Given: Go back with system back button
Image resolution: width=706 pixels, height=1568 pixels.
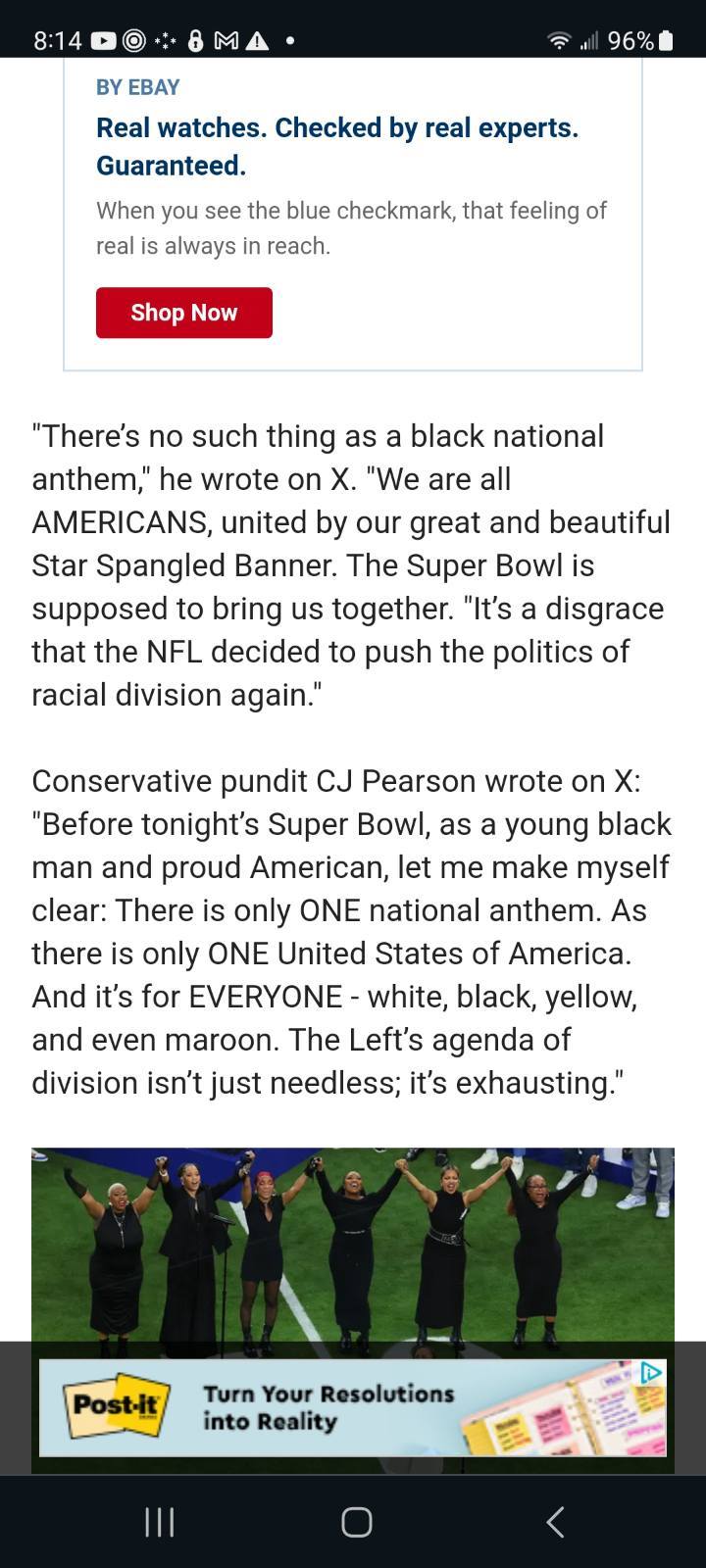Looking at the screenshot, I should click(555, 1521).
